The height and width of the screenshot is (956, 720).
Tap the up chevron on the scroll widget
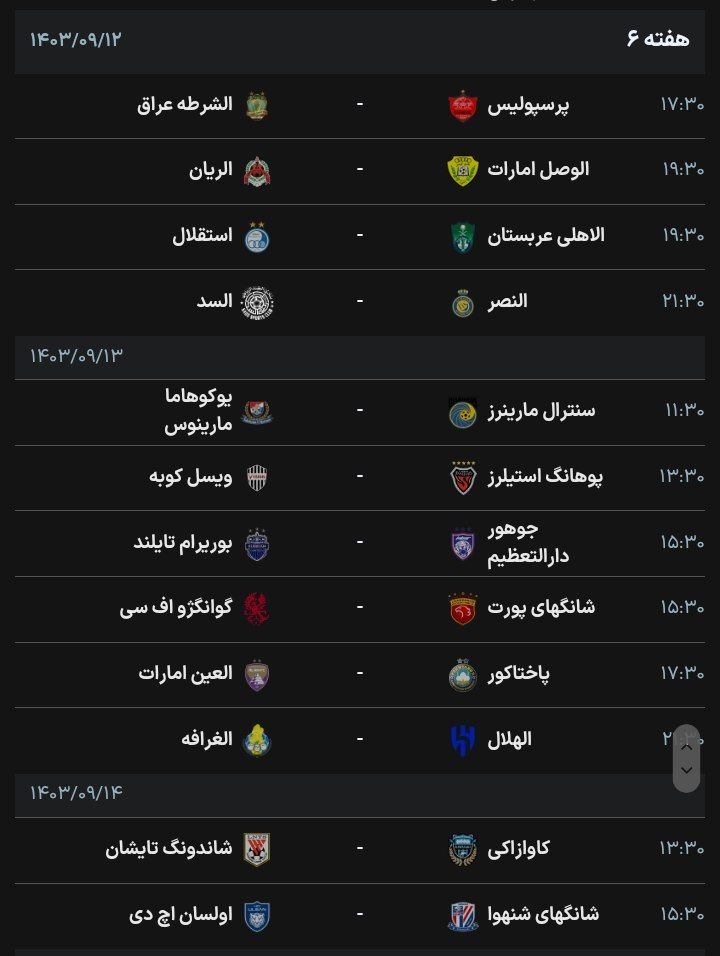coord(686,746)
